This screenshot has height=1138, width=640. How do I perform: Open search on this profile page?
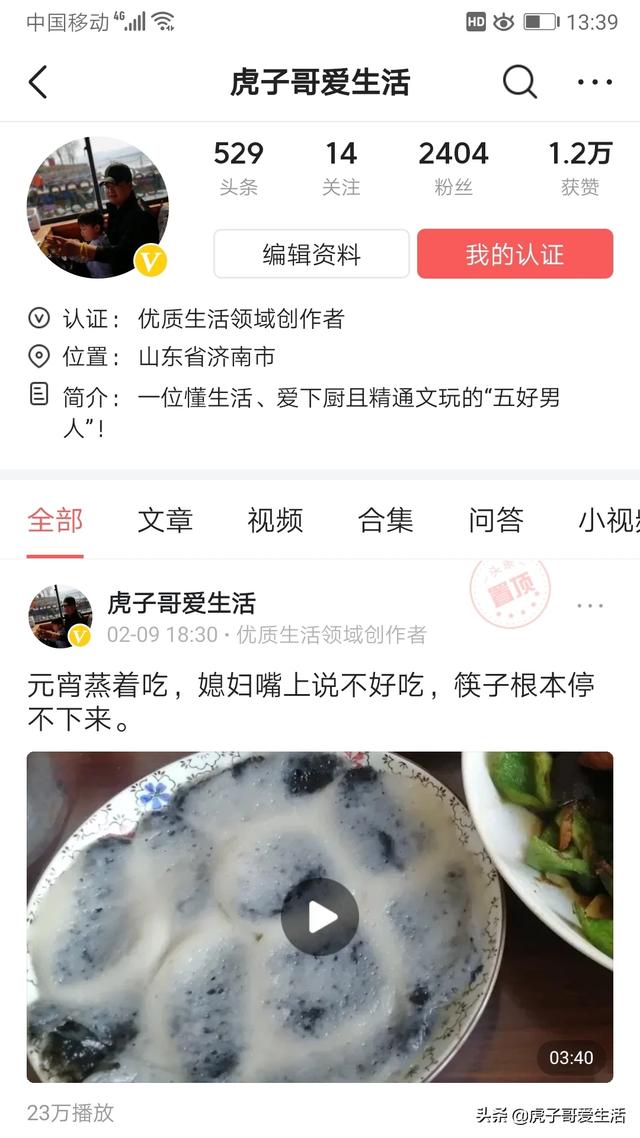(519, 82)
